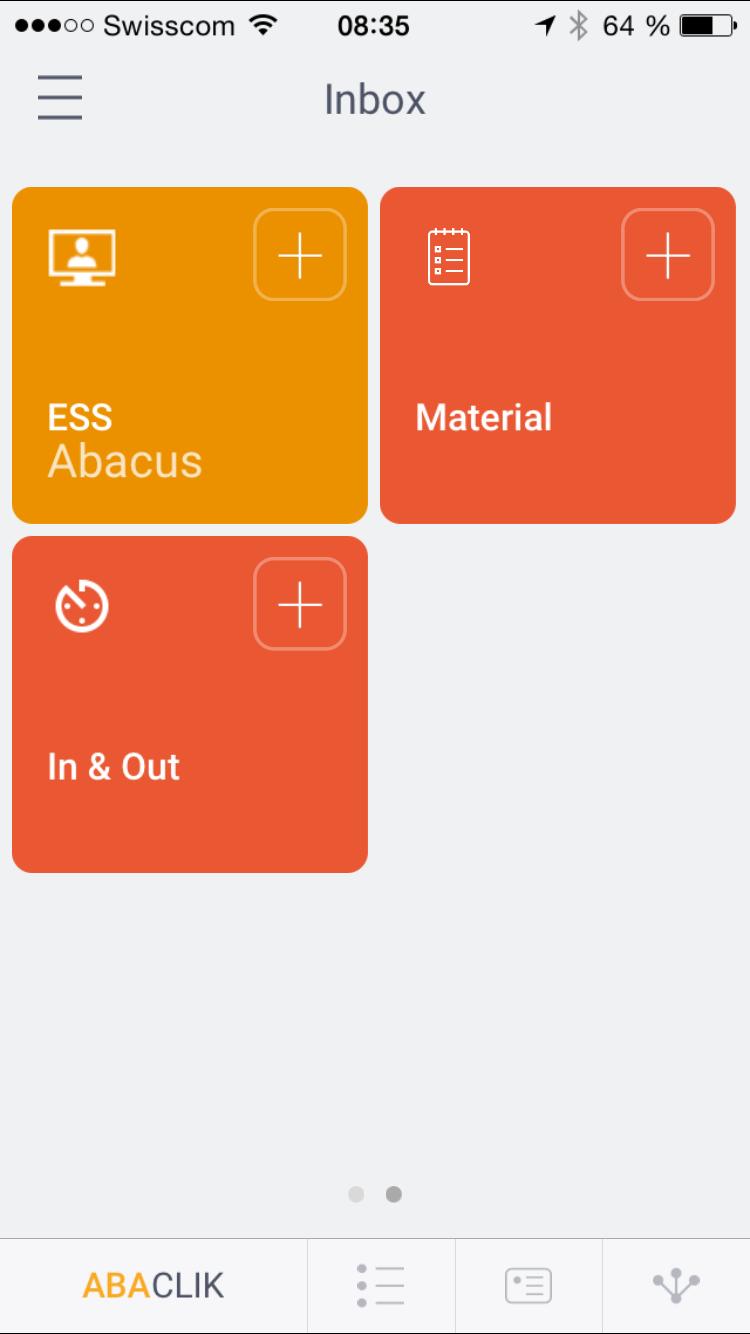
Task: Open the hamburger menu
Action: point(60,98)
